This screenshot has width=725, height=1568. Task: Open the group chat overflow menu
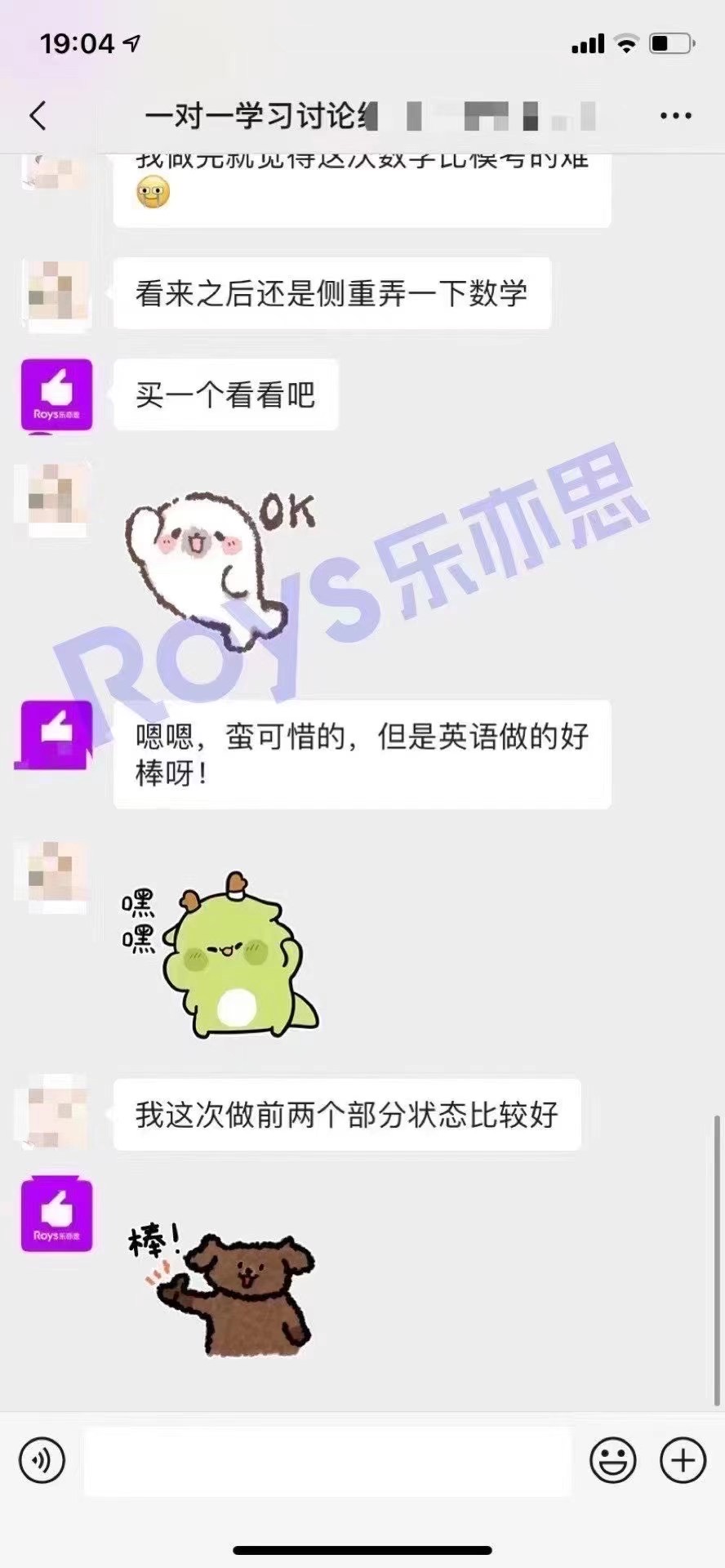coord(675,116)
